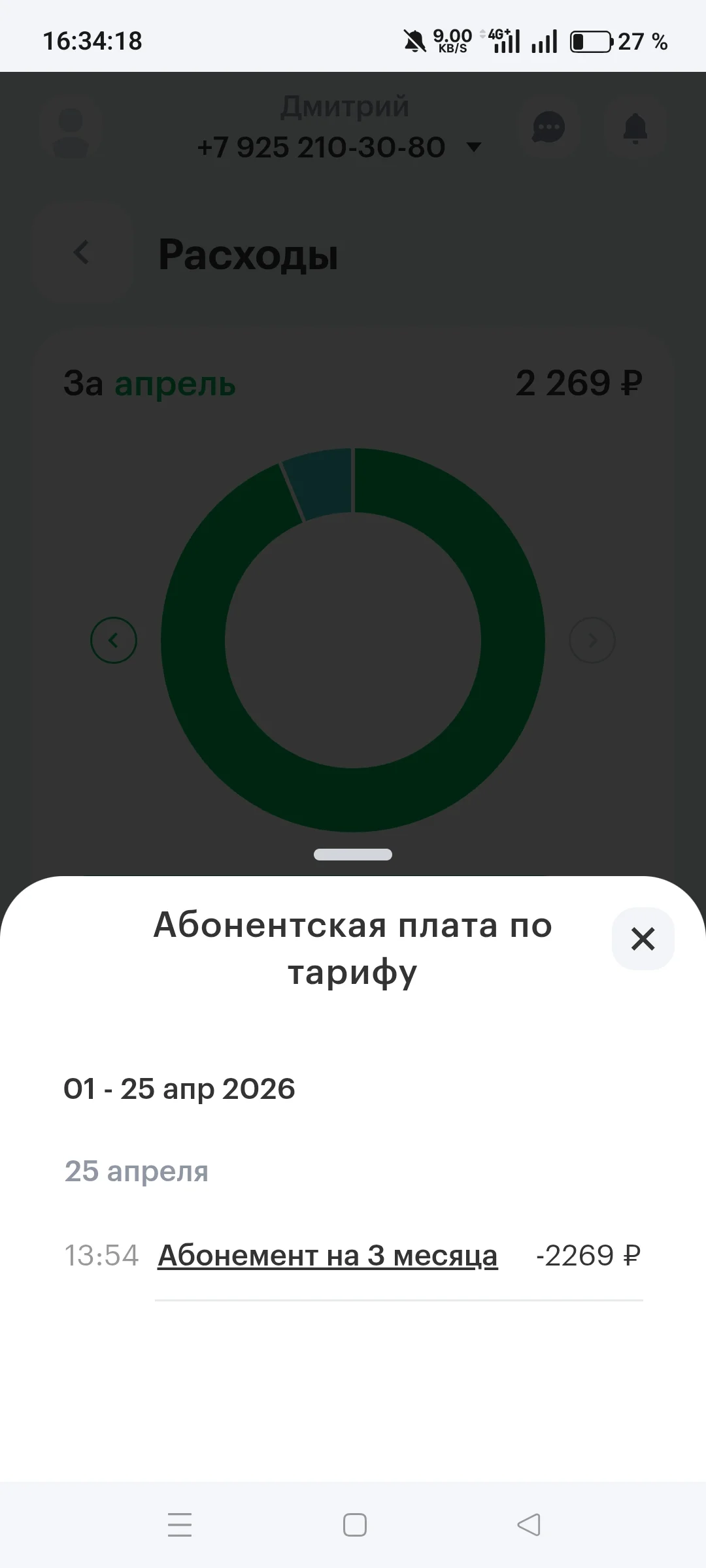Tap the system back button
706x1568 pixels.
[x=528, y=1525]
